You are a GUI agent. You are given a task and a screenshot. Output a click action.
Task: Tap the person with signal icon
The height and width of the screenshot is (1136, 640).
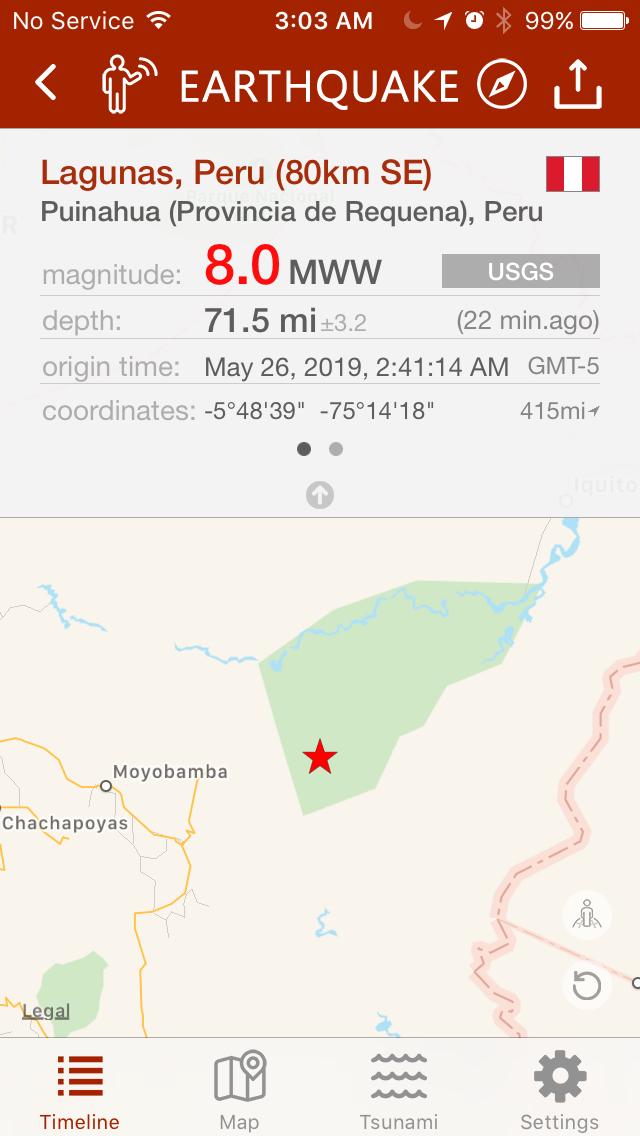point(129,84)
